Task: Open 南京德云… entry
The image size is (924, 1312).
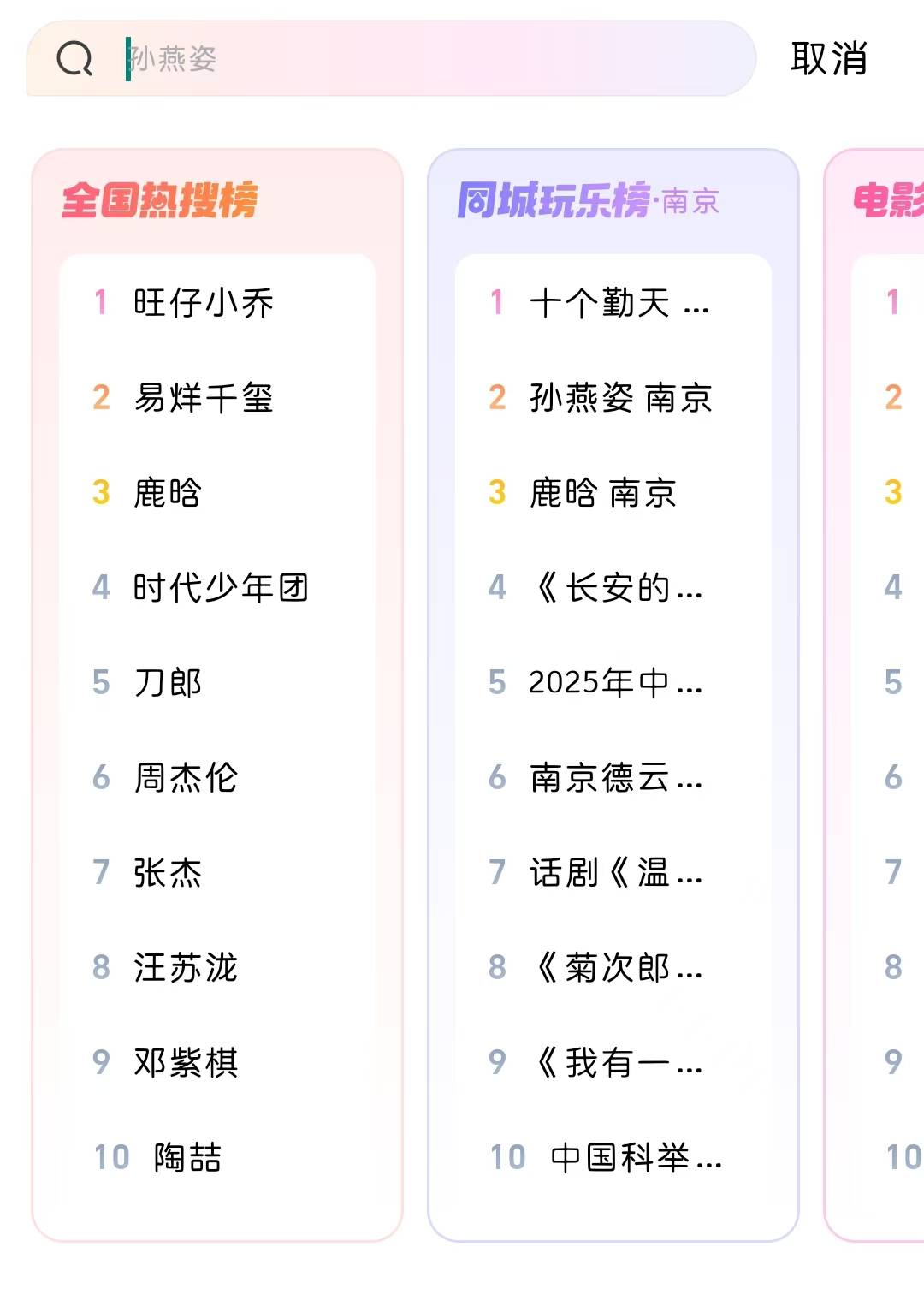Action: 614,777
